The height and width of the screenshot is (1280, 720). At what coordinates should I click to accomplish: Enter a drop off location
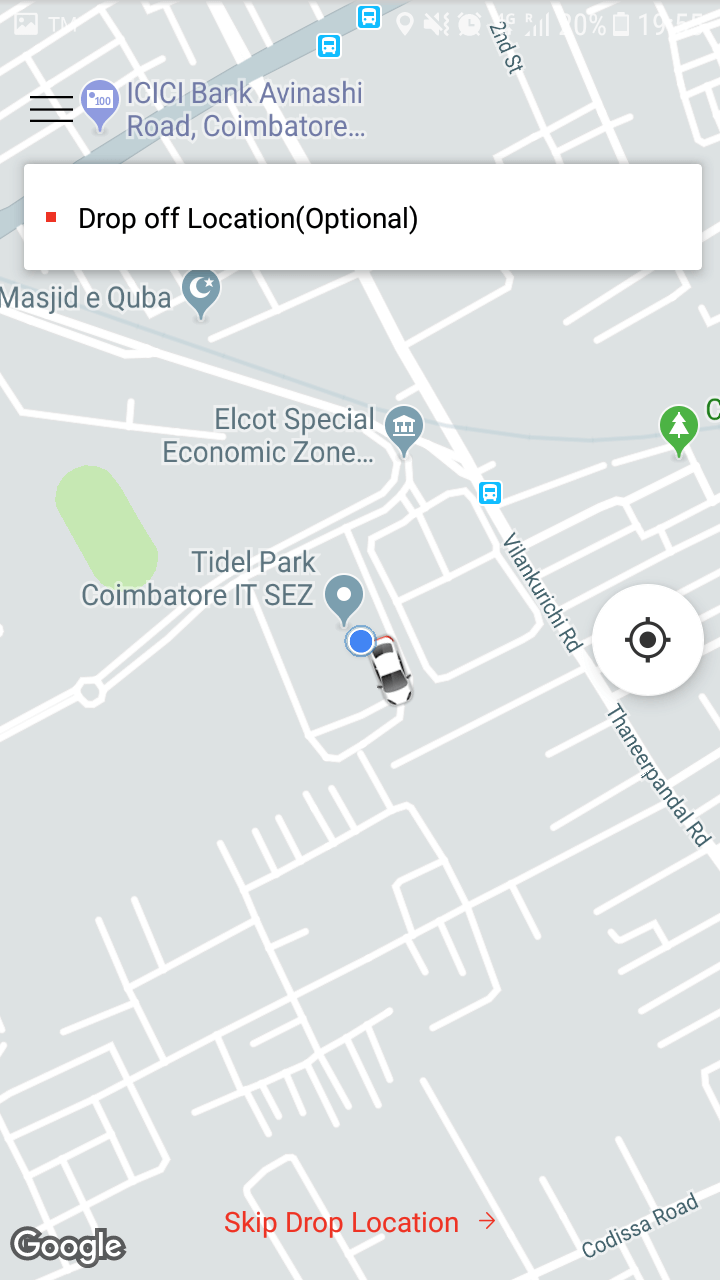point(362,218)
